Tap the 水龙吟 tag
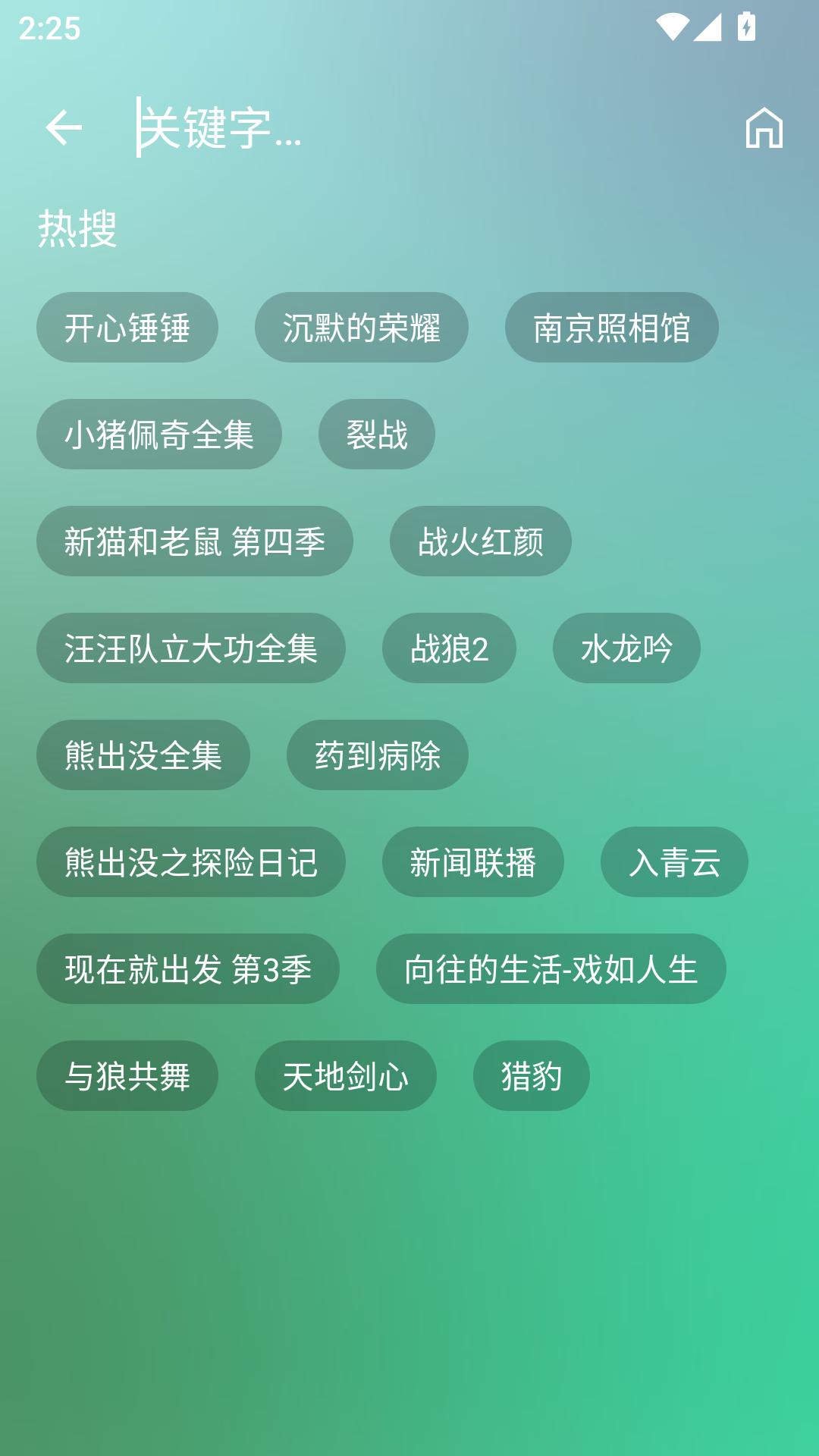819x1456 pixels. coord(627,648)
